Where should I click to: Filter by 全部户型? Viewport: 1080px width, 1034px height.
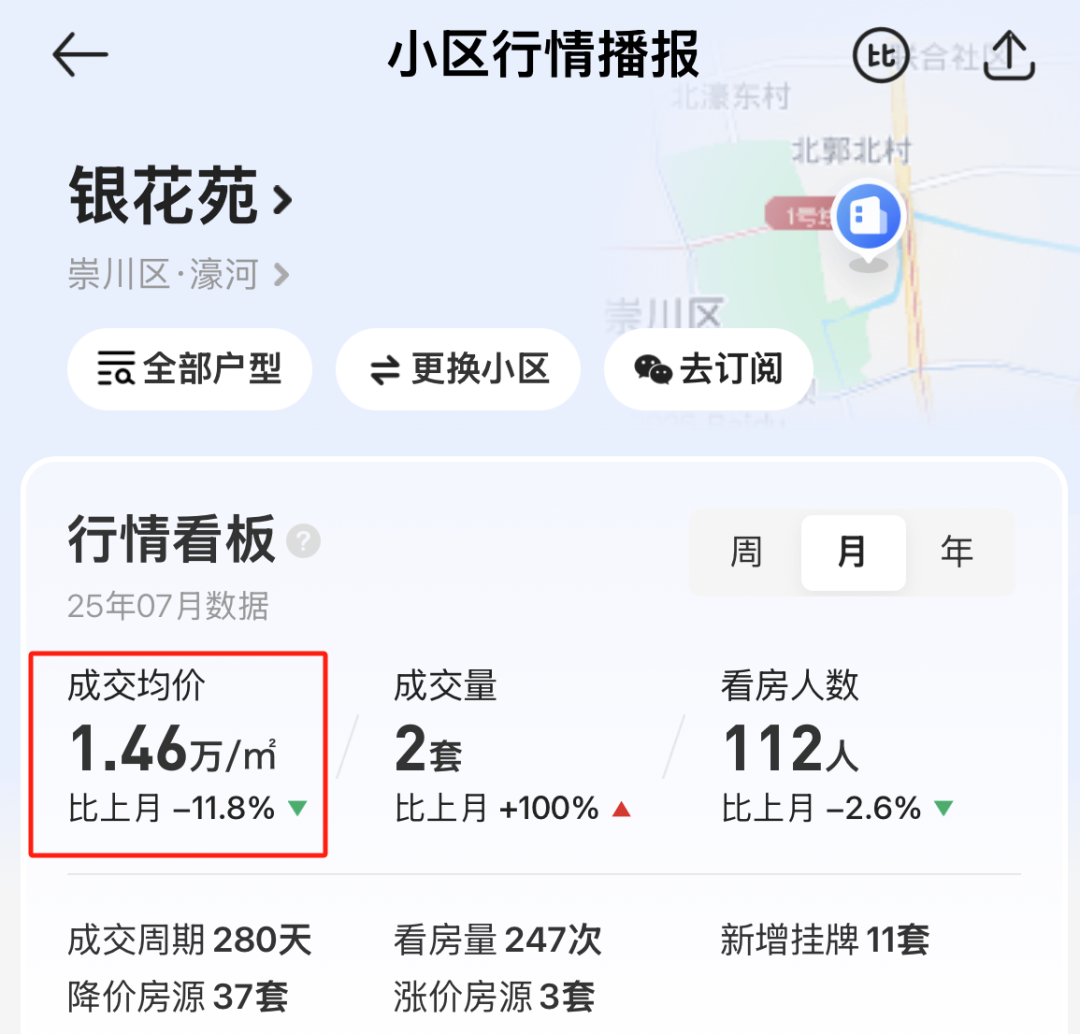point(190,370)
